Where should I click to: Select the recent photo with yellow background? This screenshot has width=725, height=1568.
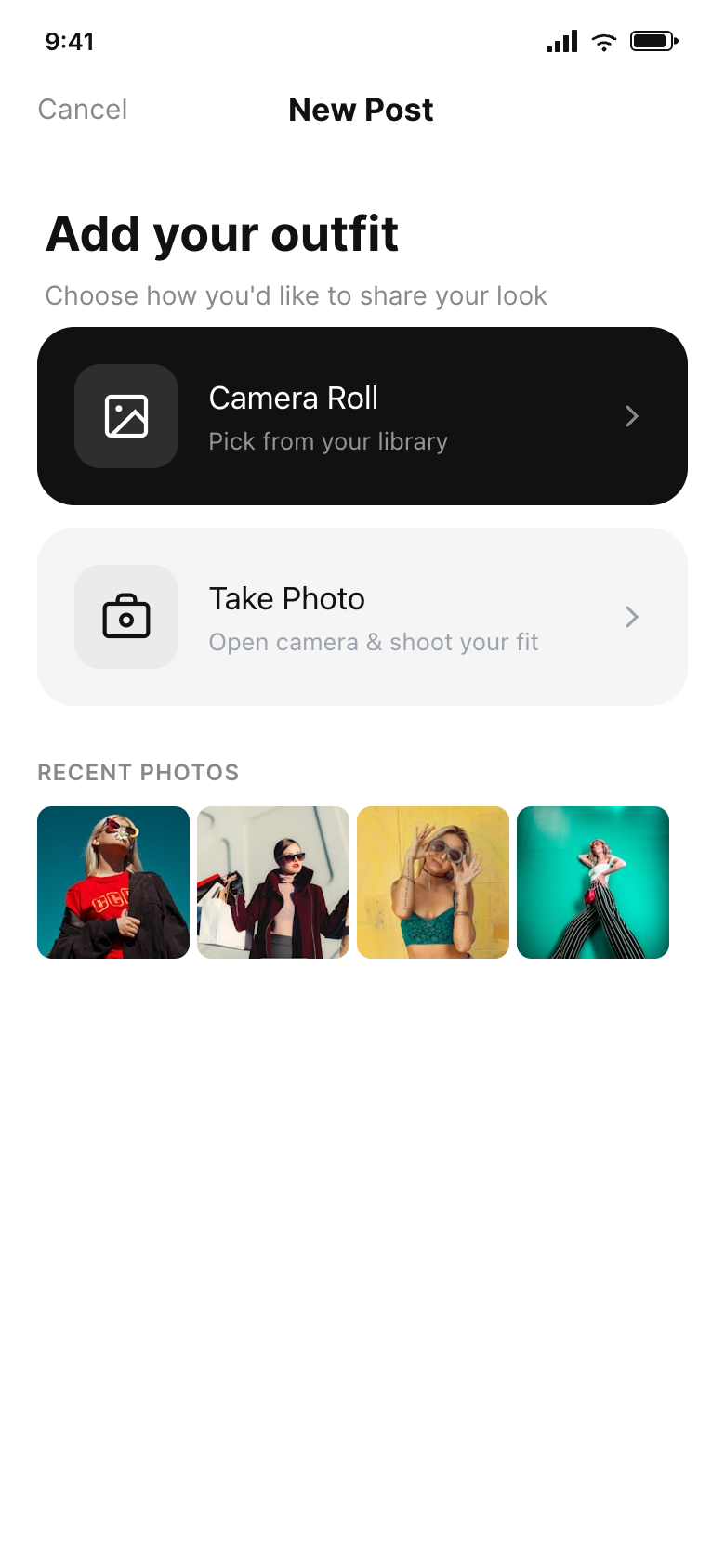433,882
